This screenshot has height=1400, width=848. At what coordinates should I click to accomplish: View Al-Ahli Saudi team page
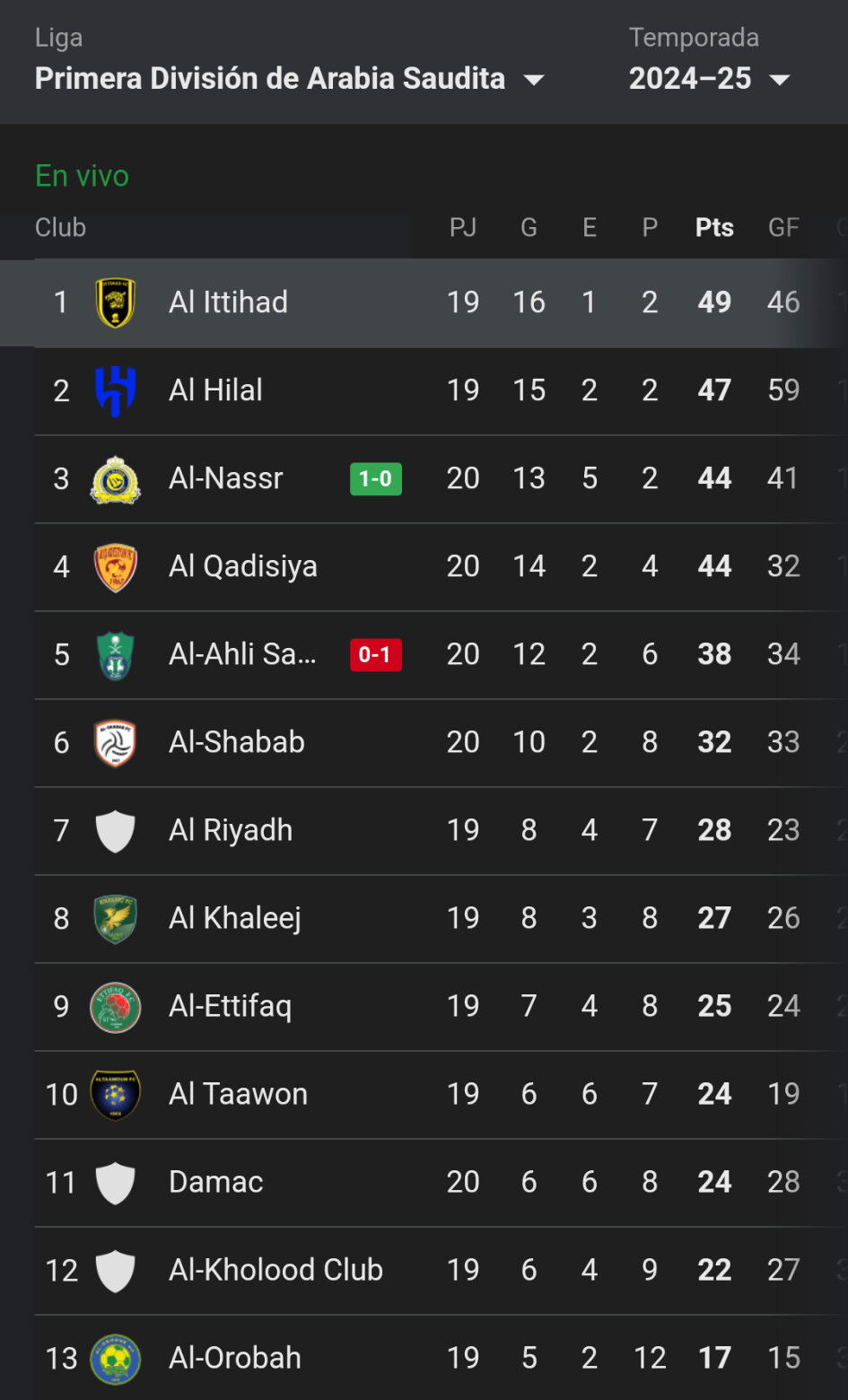click(441, 654)
